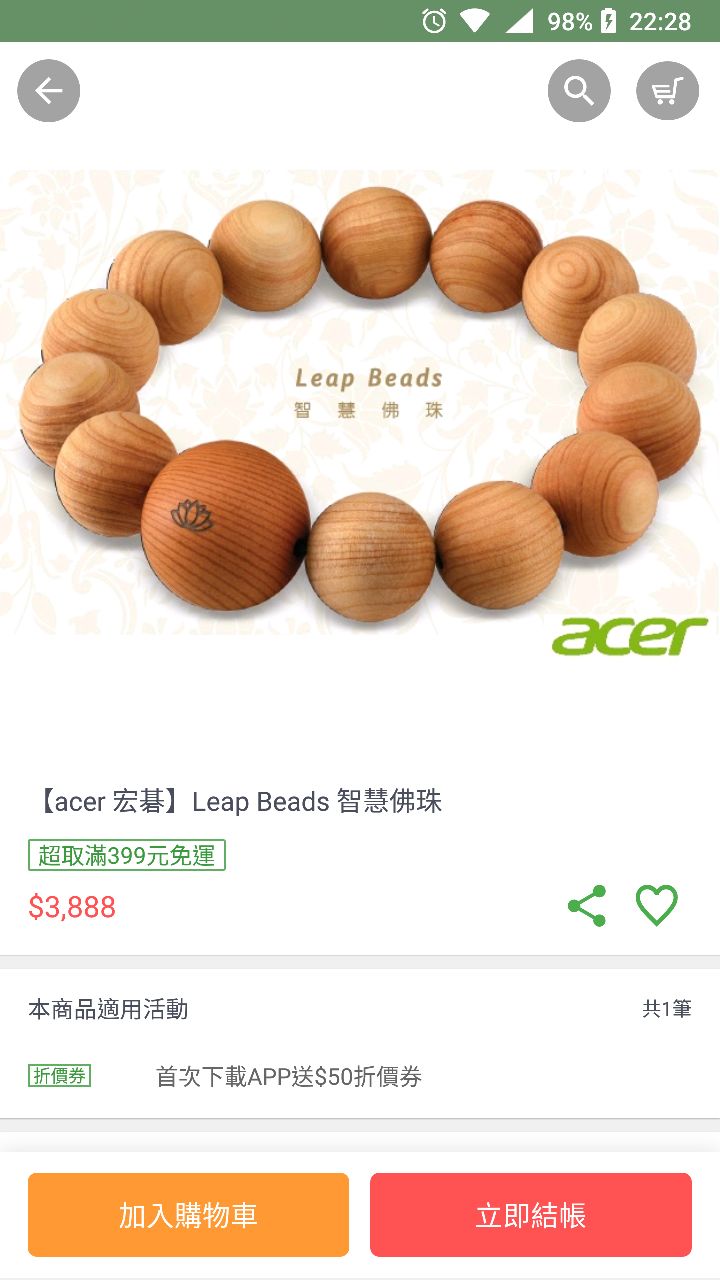Viewport: 720px width, 1280px height.
Task: Go back using the arrow button
Action: 48,91
